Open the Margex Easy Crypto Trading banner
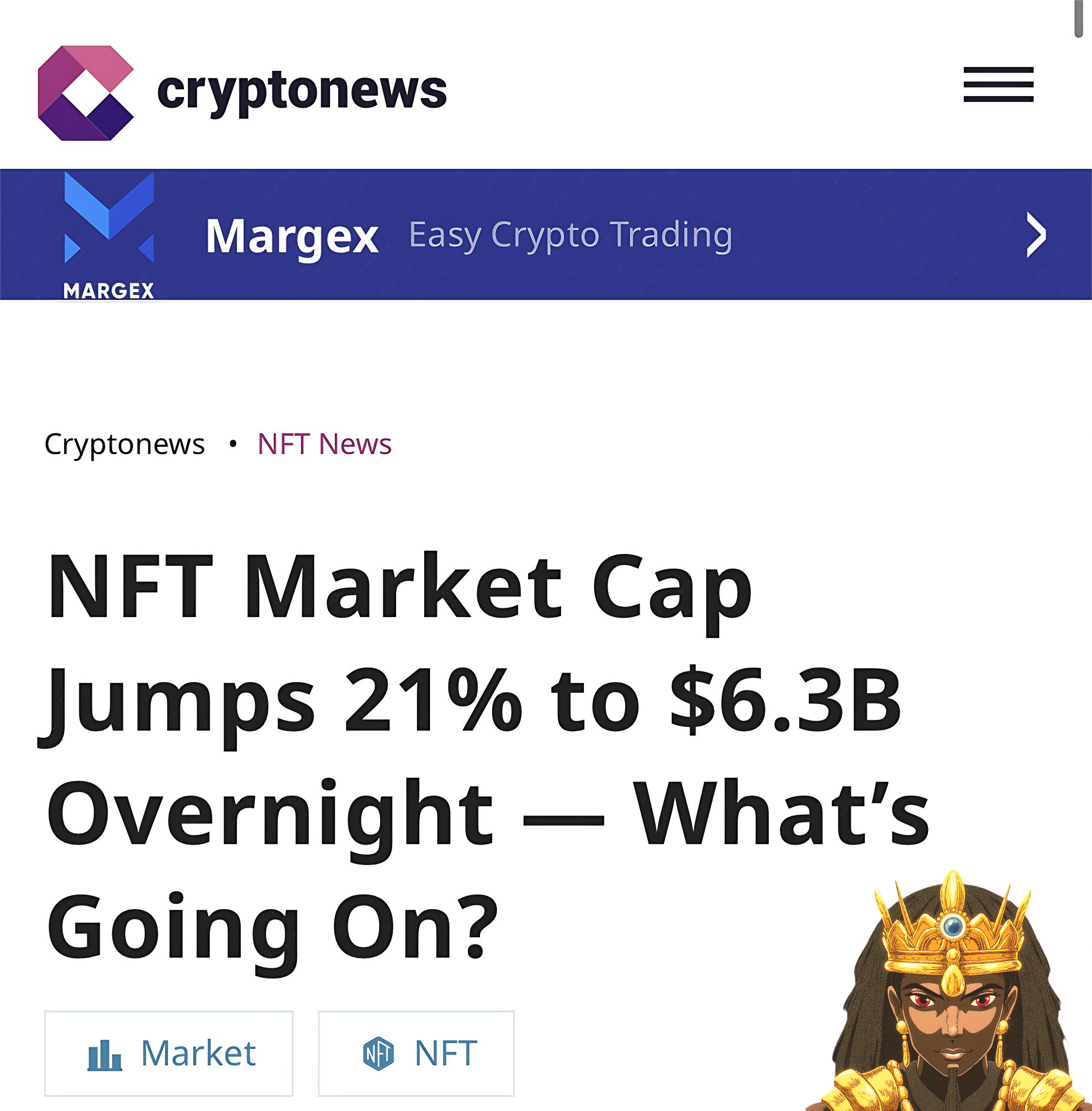 click(545, 234)
